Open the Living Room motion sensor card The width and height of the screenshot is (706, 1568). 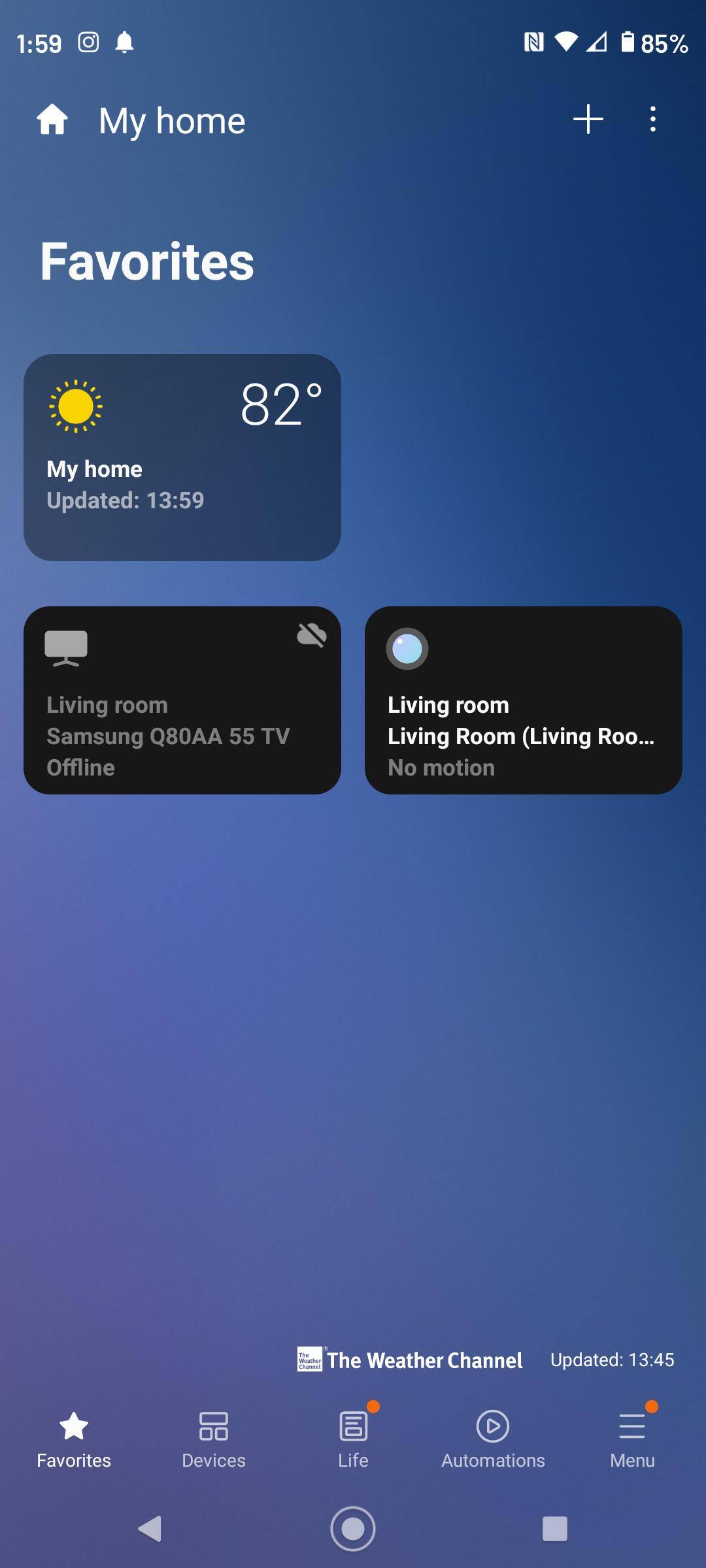523,700
